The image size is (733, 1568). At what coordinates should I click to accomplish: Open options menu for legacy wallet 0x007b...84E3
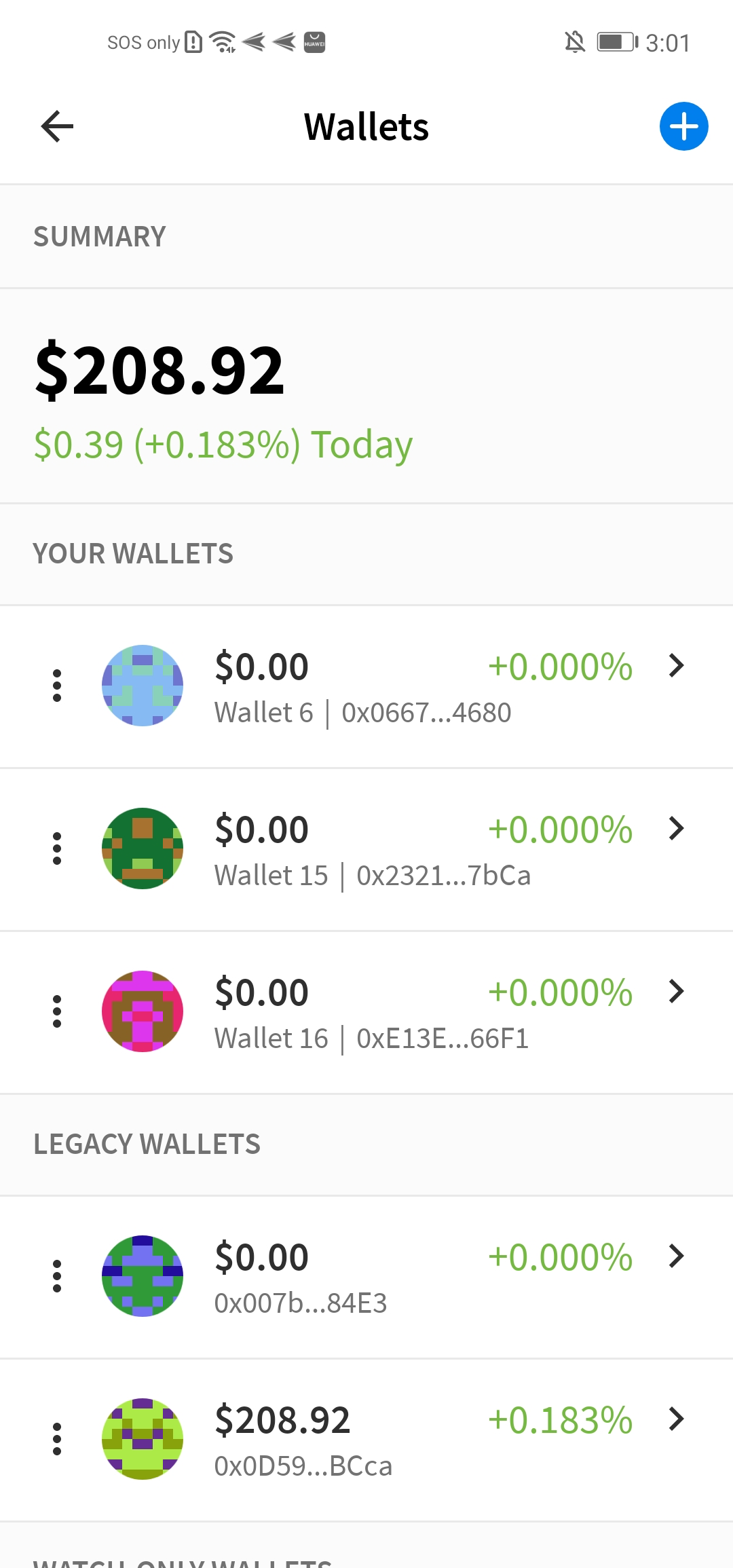[56, 1276]
